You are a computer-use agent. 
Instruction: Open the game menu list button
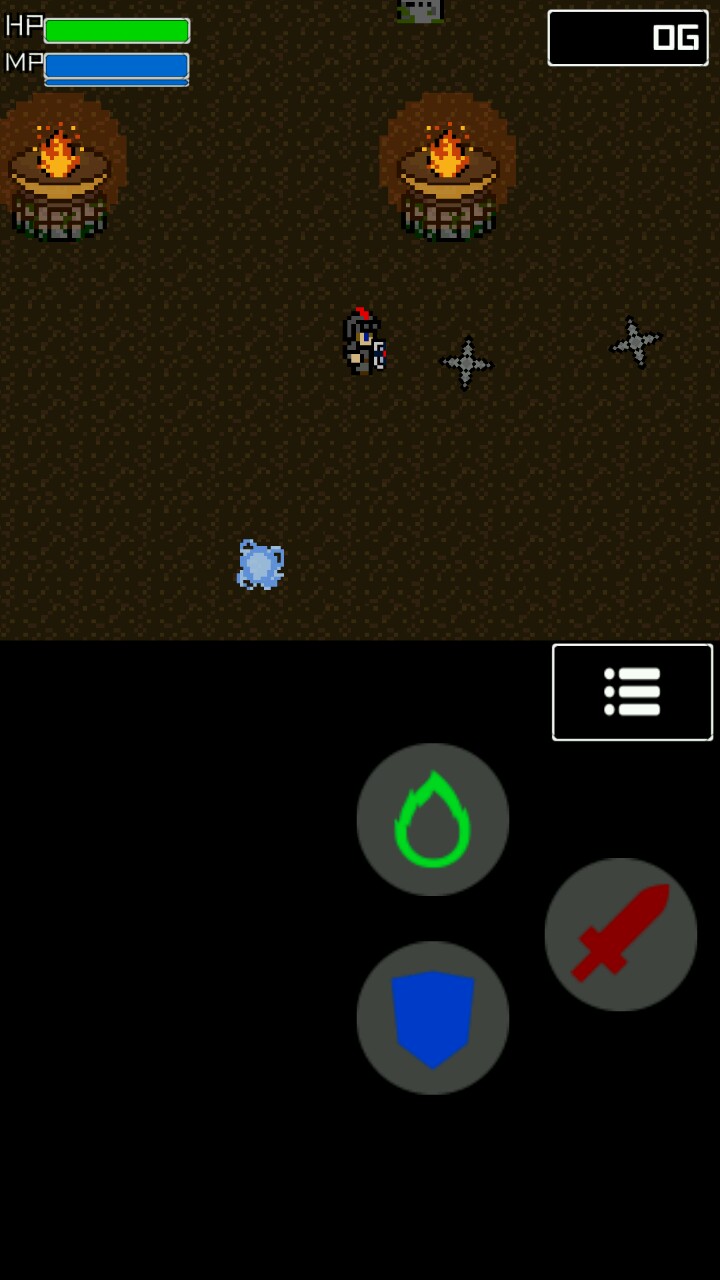click(x=632, y=692)
